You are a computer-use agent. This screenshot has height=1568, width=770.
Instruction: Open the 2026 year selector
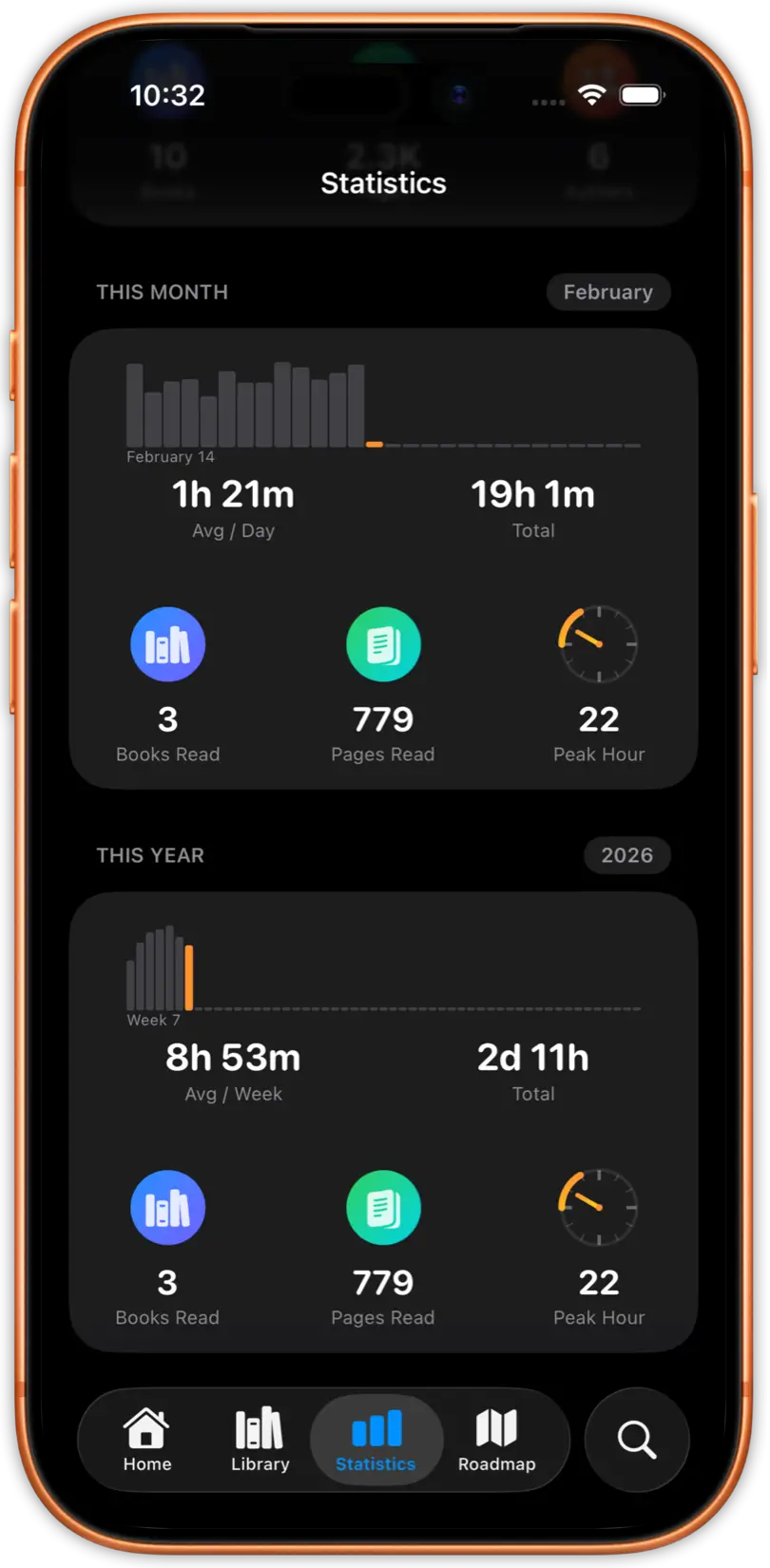[x=626, y=854]
